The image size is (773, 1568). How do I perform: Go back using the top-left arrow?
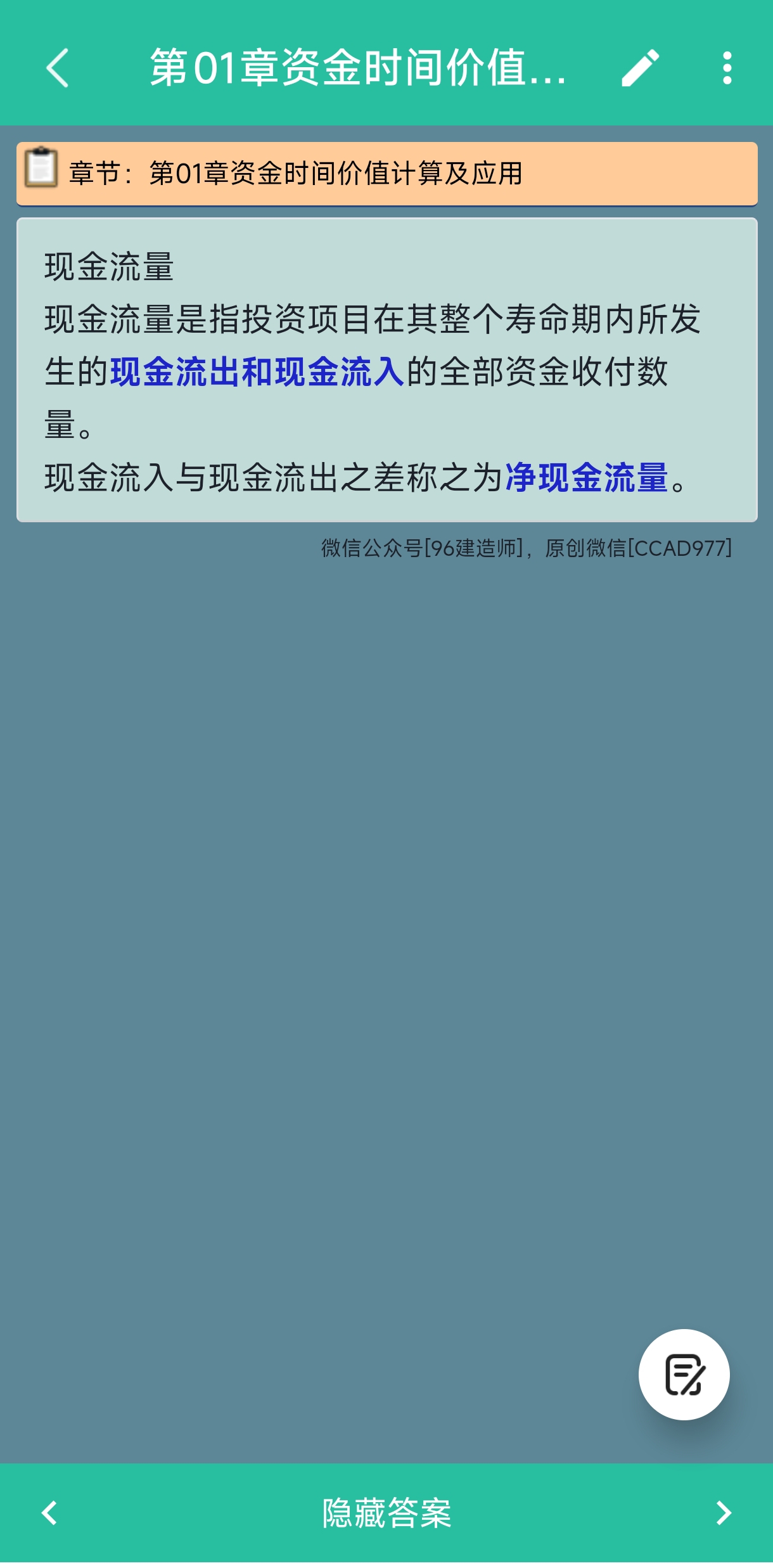[57, 68]
